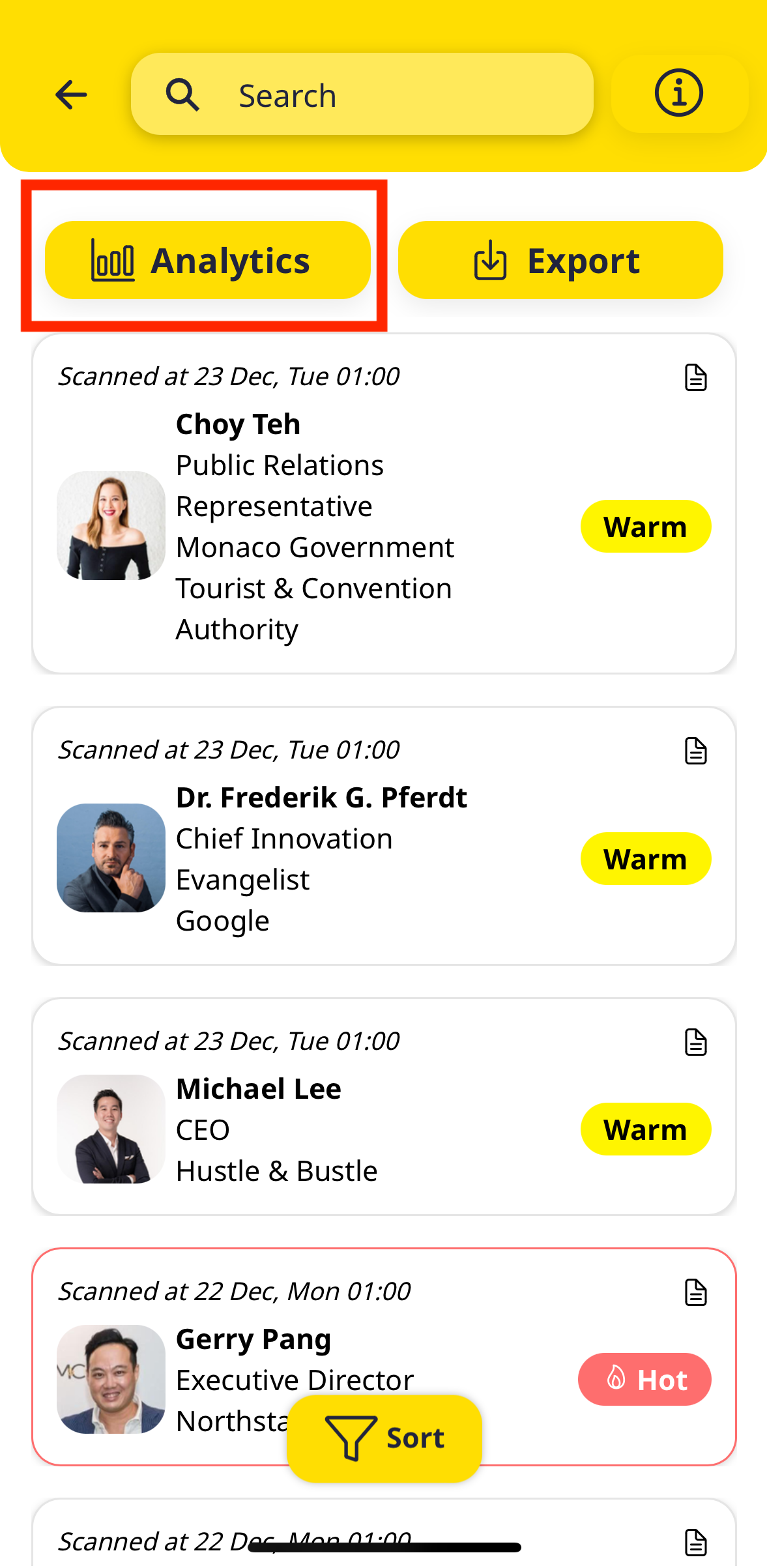
Task: Tap the Warm tag for Dr. Frederik G. Pferdt
Action: coord(645,859)
